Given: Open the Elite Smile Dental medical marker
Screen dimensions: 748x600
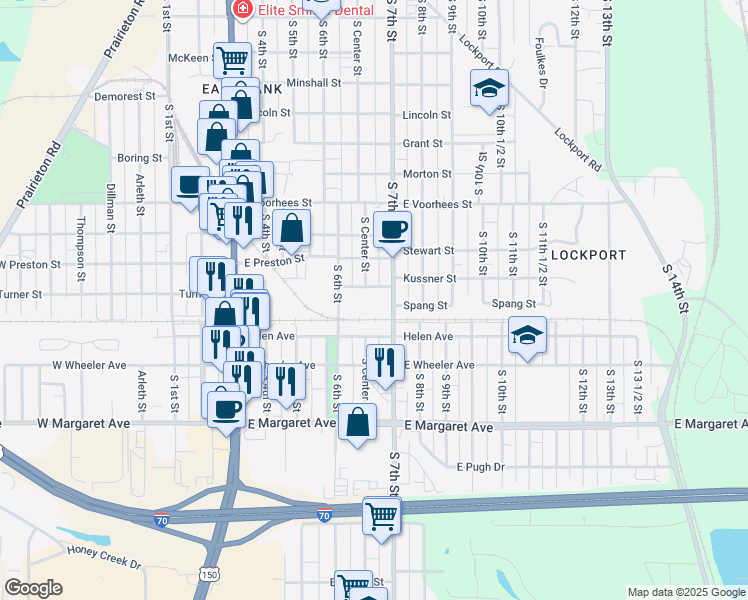Looking at the screenshot, I should [x=241, y=9].
